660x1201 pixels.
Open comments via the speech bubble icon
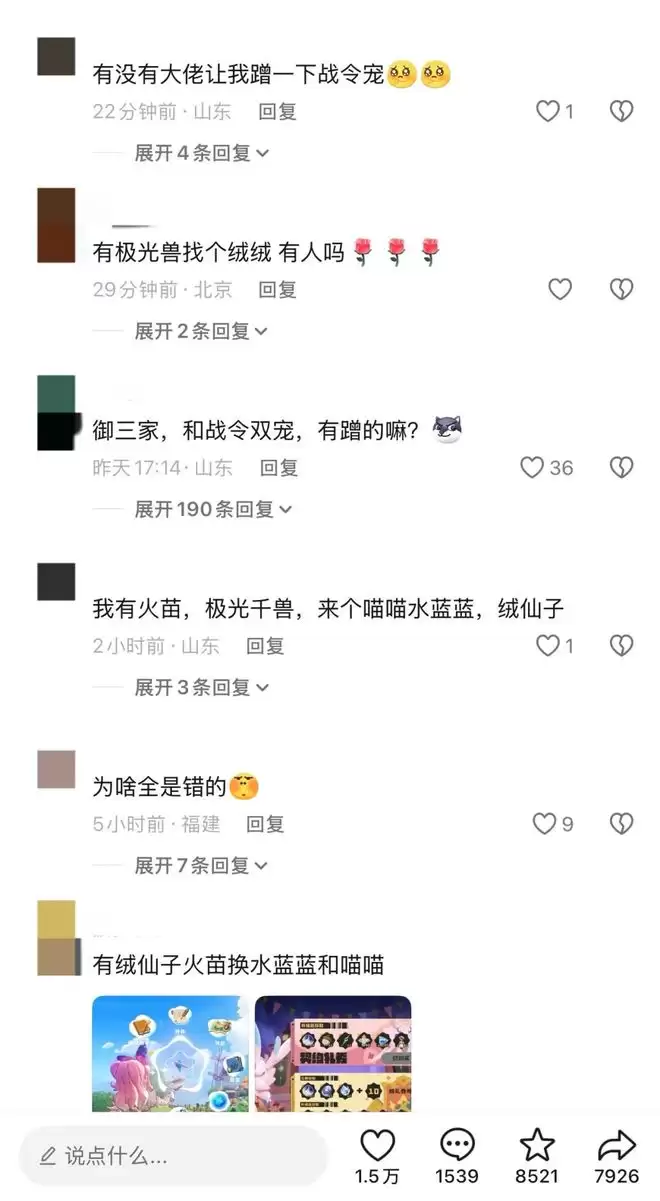[457, 1146]
